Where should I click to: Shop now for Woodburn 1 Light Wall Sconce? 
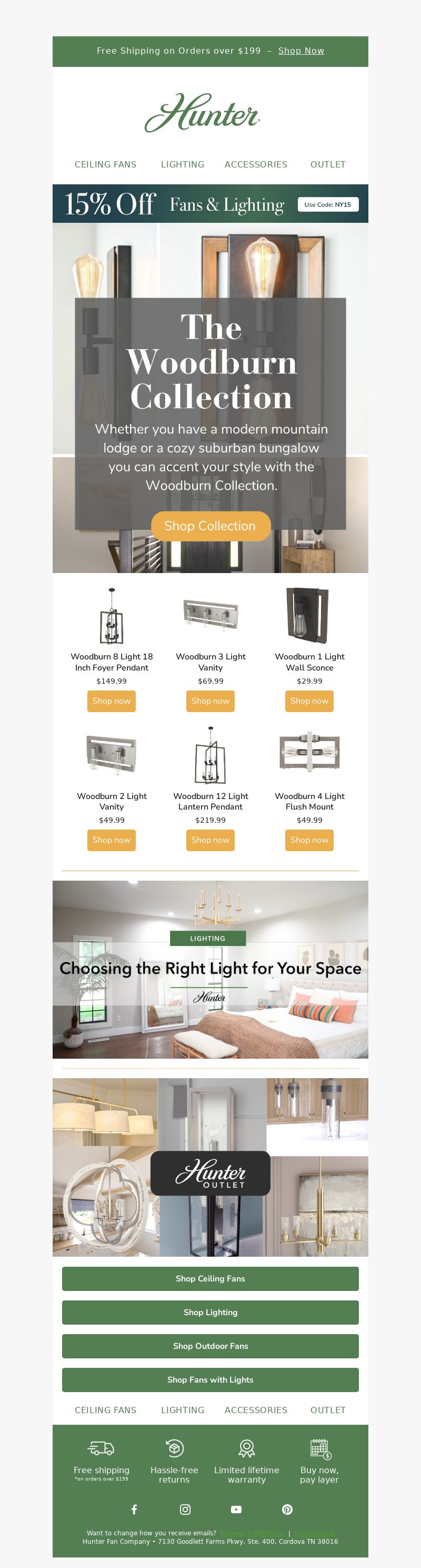pyautogui.click(x=309, y=701)
